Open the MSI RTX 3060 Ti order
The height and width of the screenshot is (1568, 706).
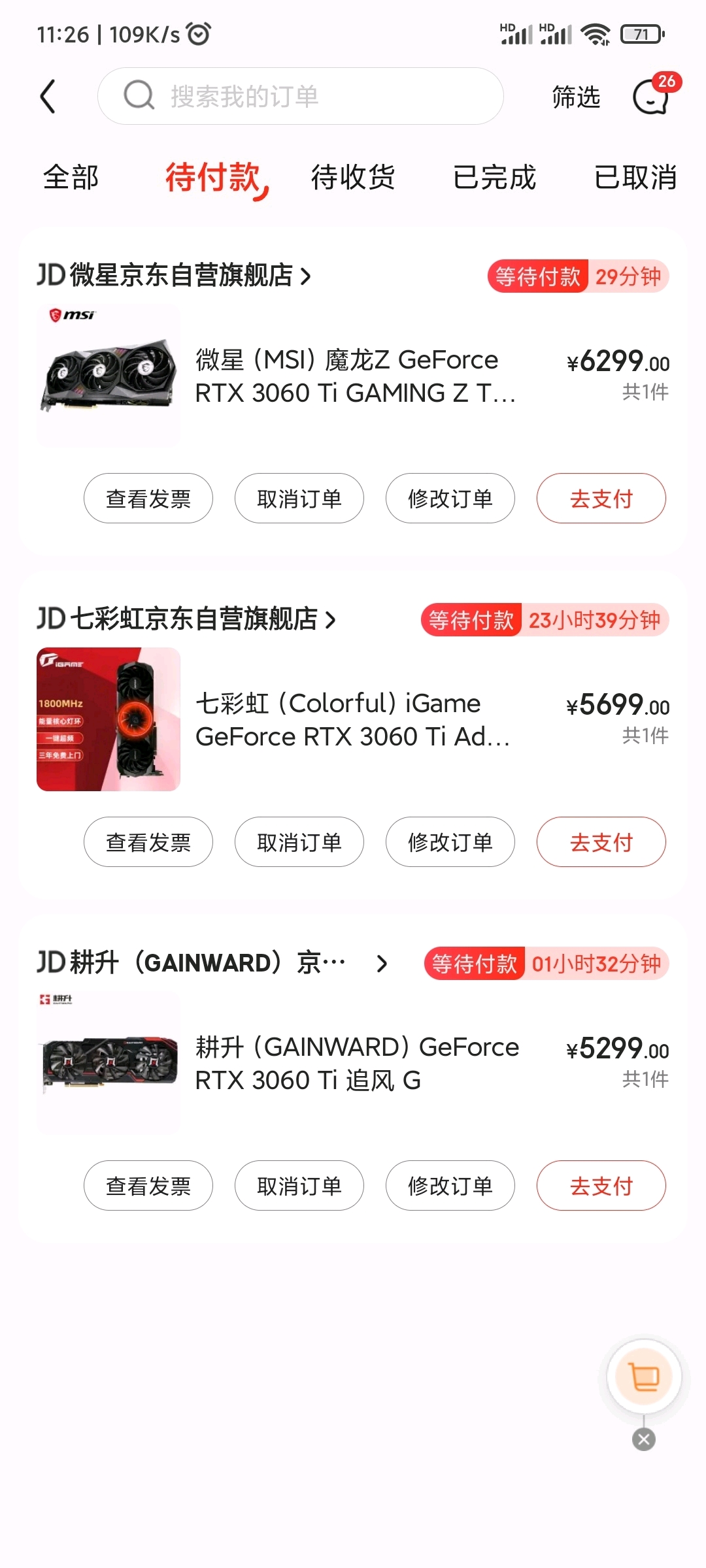[353, 376]
